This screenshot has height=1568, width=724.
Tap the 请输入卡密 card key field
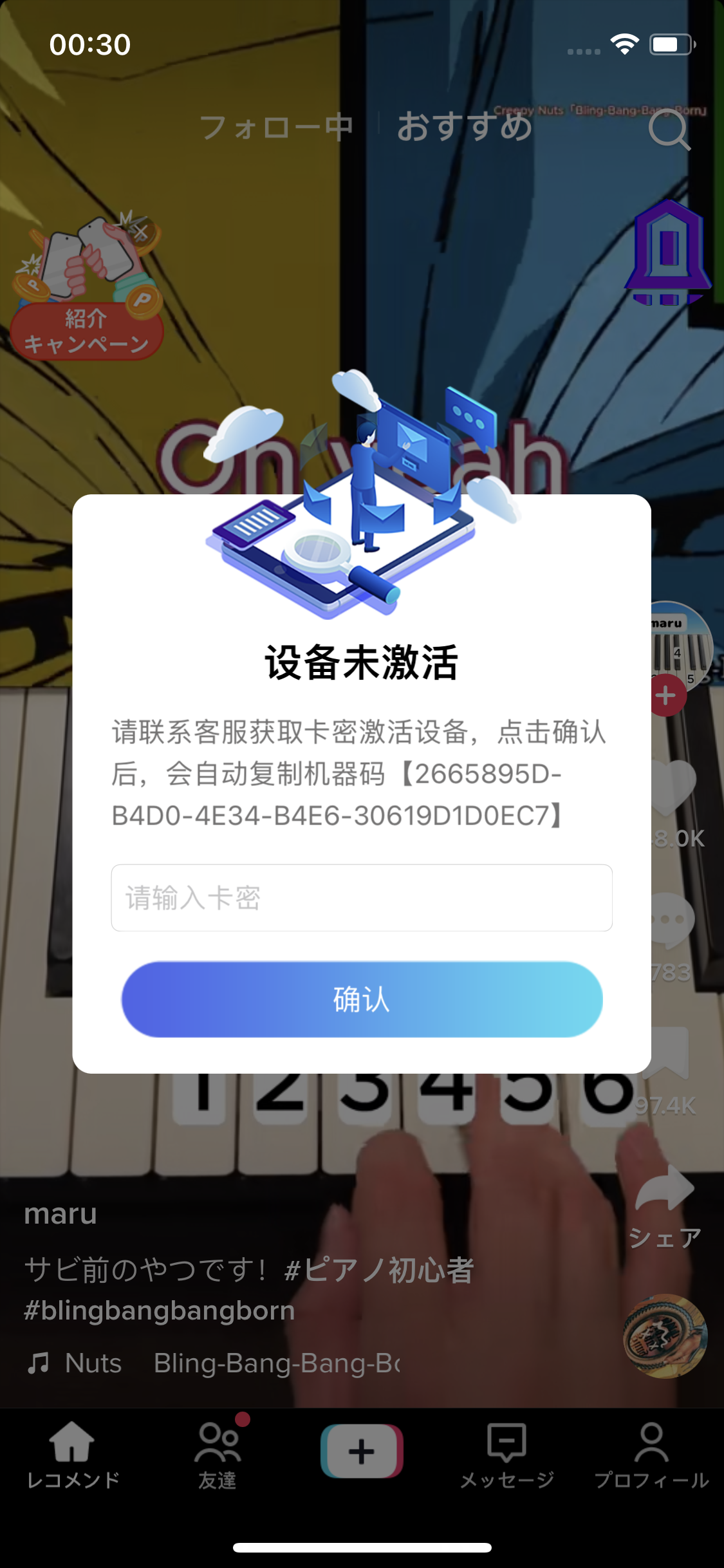[361, 897]
